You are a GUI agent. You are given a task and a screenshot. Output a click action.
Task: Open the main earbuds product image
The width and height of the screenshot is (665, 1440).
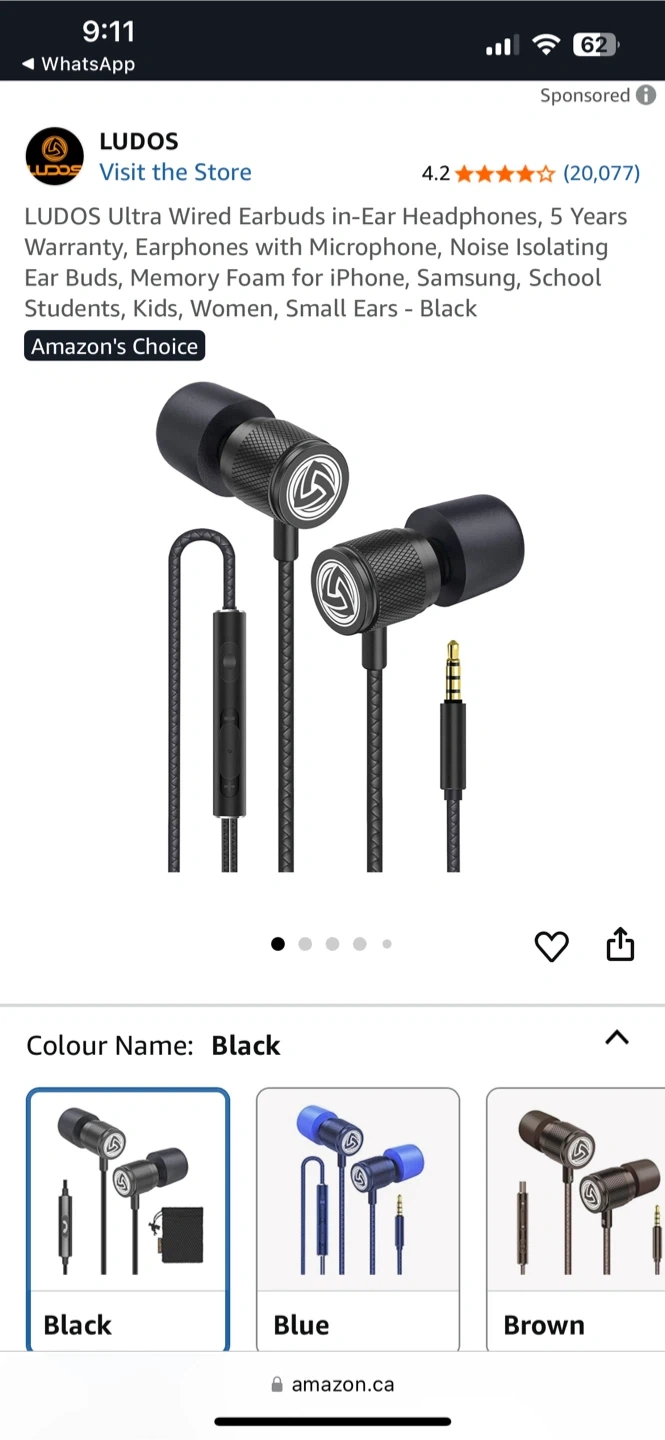pos(340,630)
